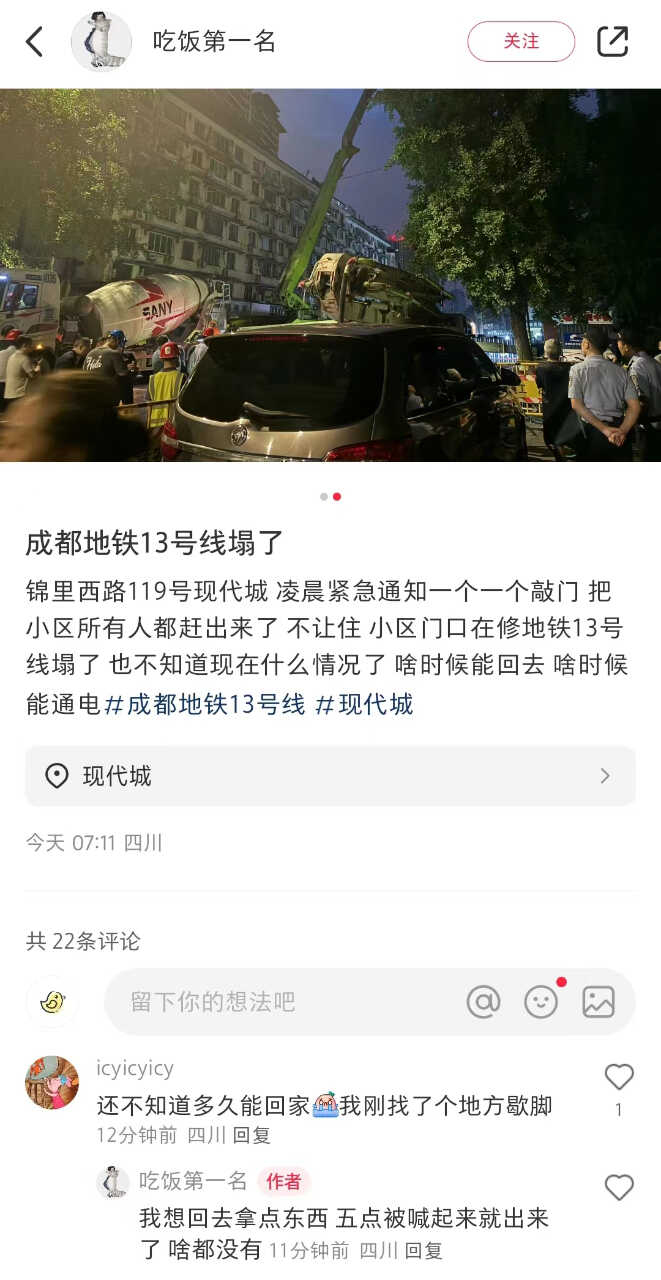This screenshot has width=661, height=1280.
Task: Share this post via the share icon
Action: (612, 42)
